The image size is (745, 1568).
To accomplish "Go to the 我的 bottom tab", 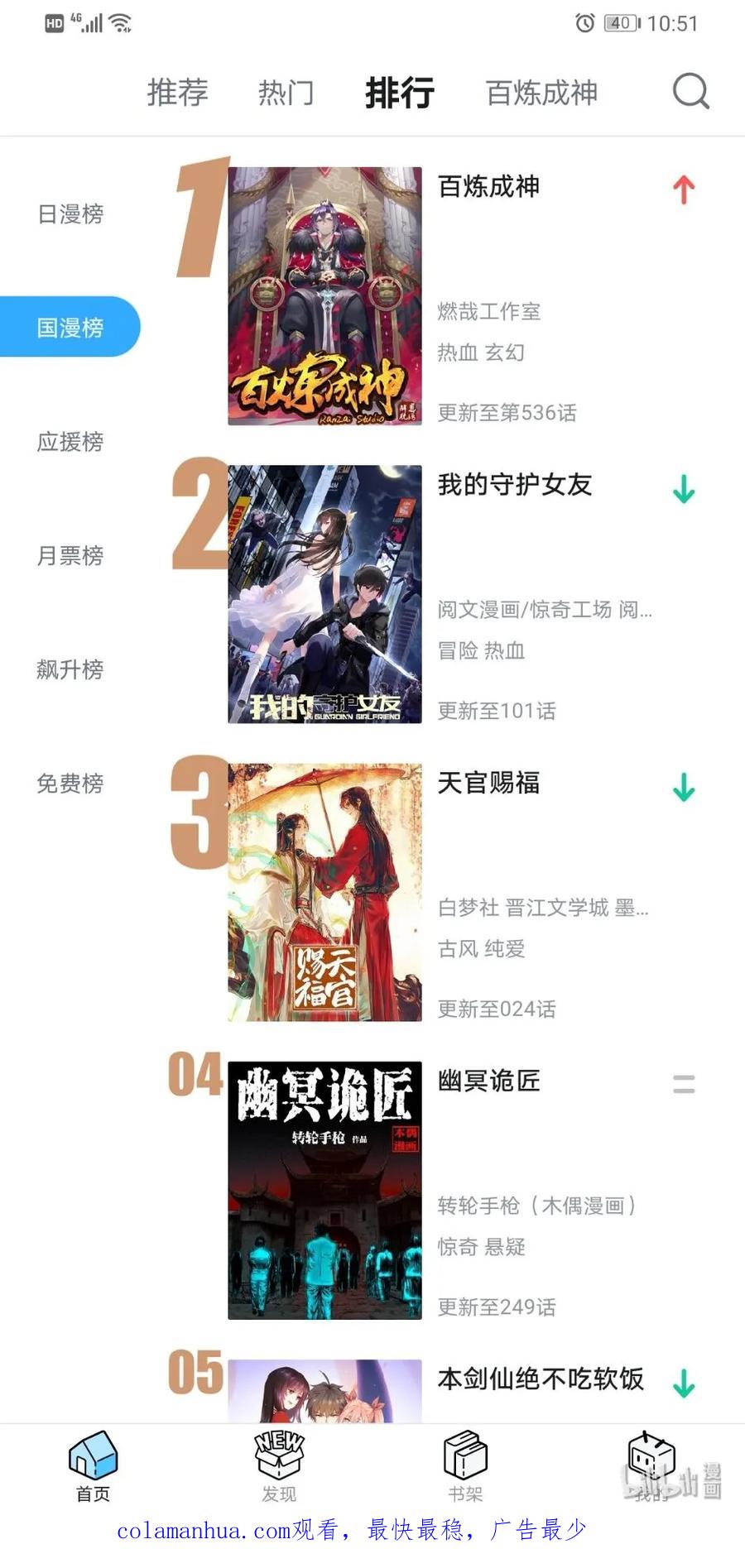I will click(651, 1466).
